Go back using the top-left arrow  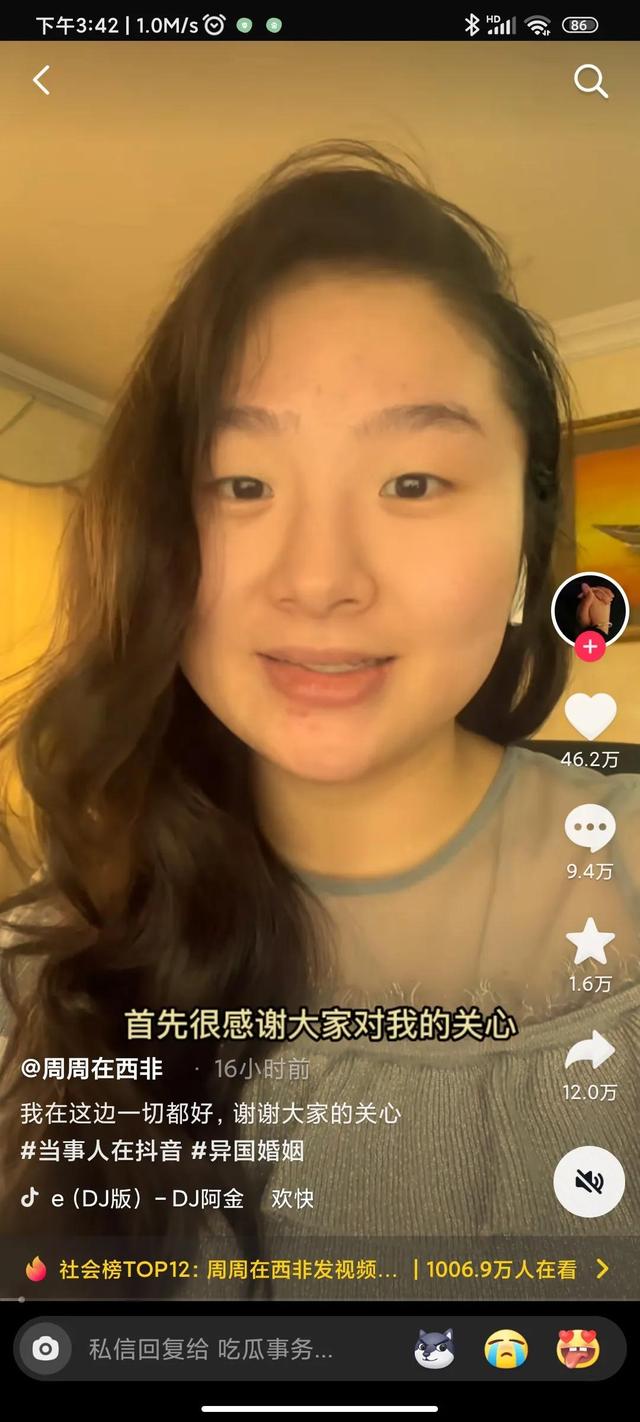[x=41, y=81]
